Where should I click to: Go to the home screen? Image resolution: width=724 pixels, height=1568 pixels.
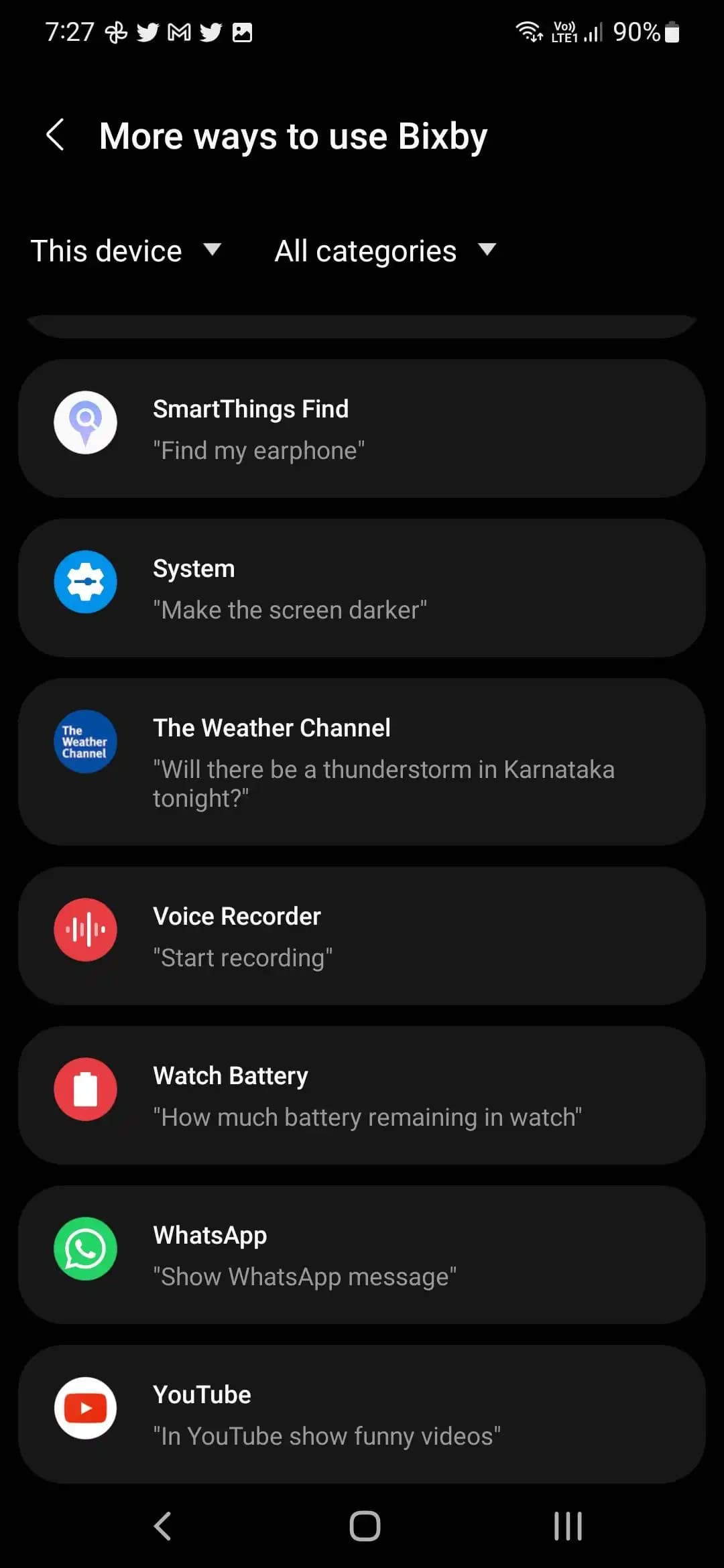(x=365, y=1526)
